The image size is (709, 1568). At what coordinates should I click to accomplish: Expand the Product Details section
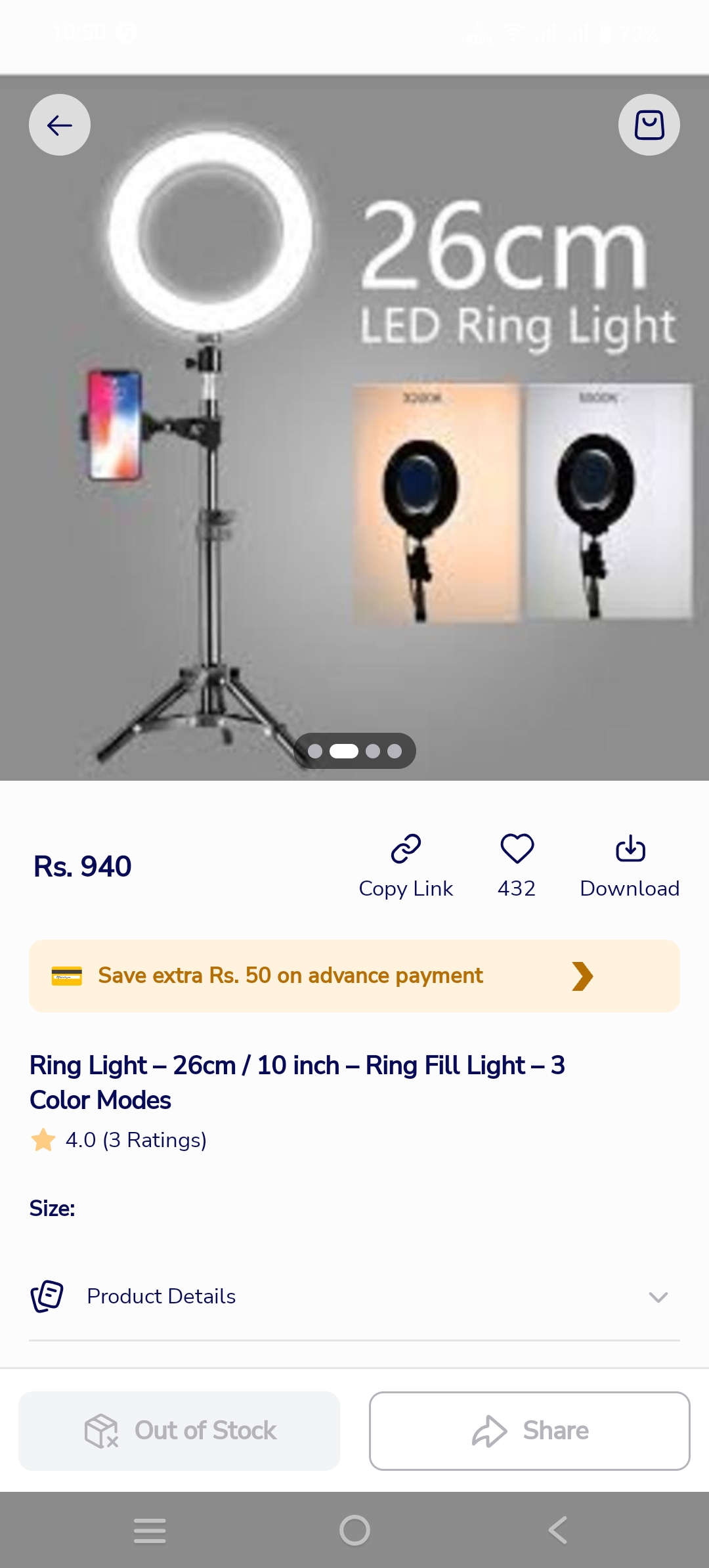point(354,1296)
